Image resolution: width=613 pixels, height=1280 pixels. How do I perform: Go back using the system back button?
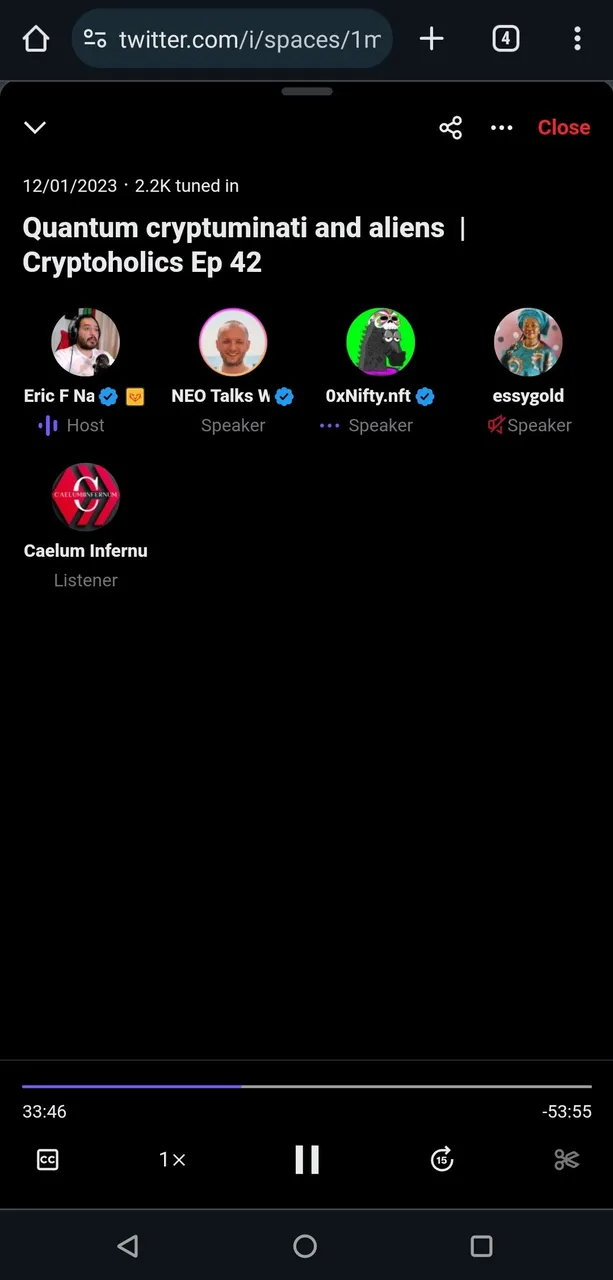coord(127,1245)
